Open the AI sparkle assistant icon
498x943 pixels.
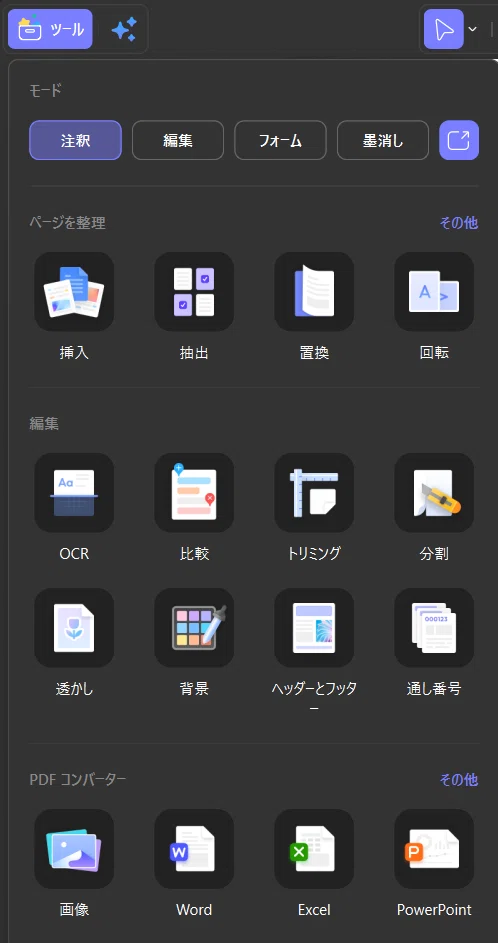[x=124, y=29]
